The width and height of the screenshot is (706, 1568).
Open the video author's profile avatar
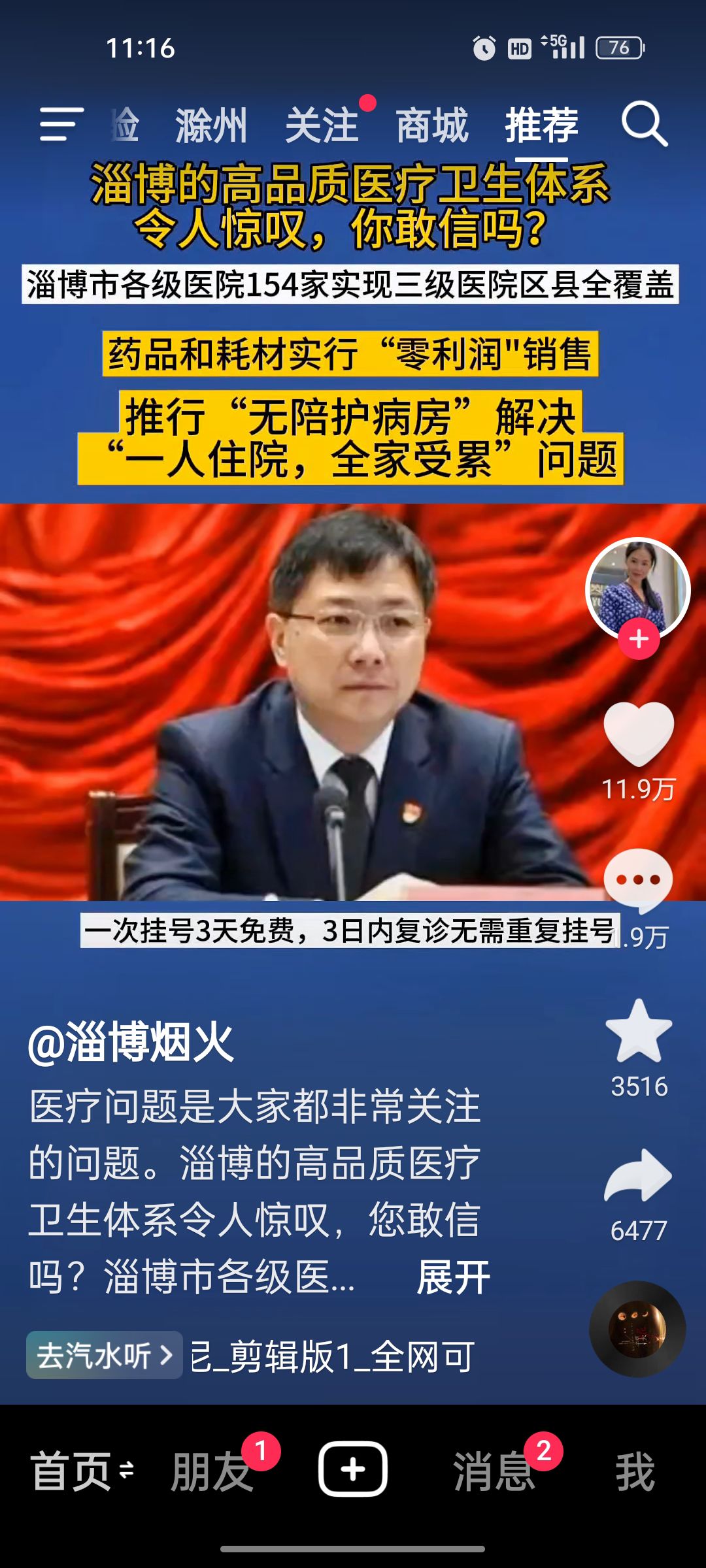tap(637, 589)
